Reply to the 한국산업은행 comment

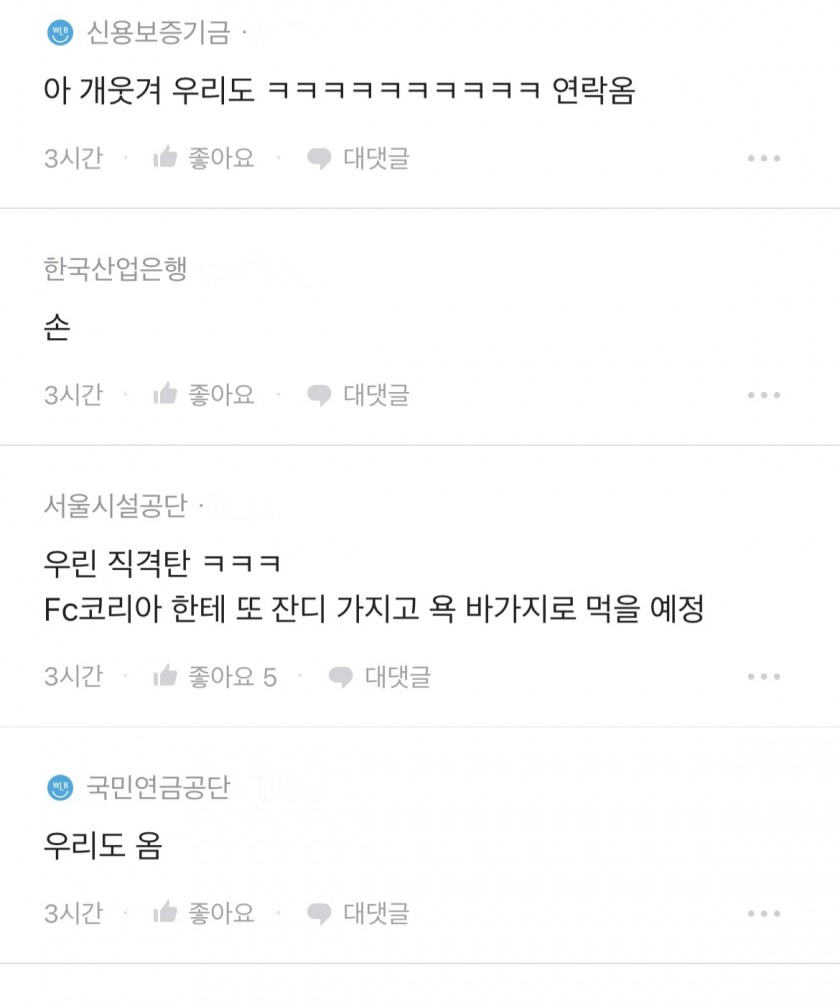tap(358, 395)
